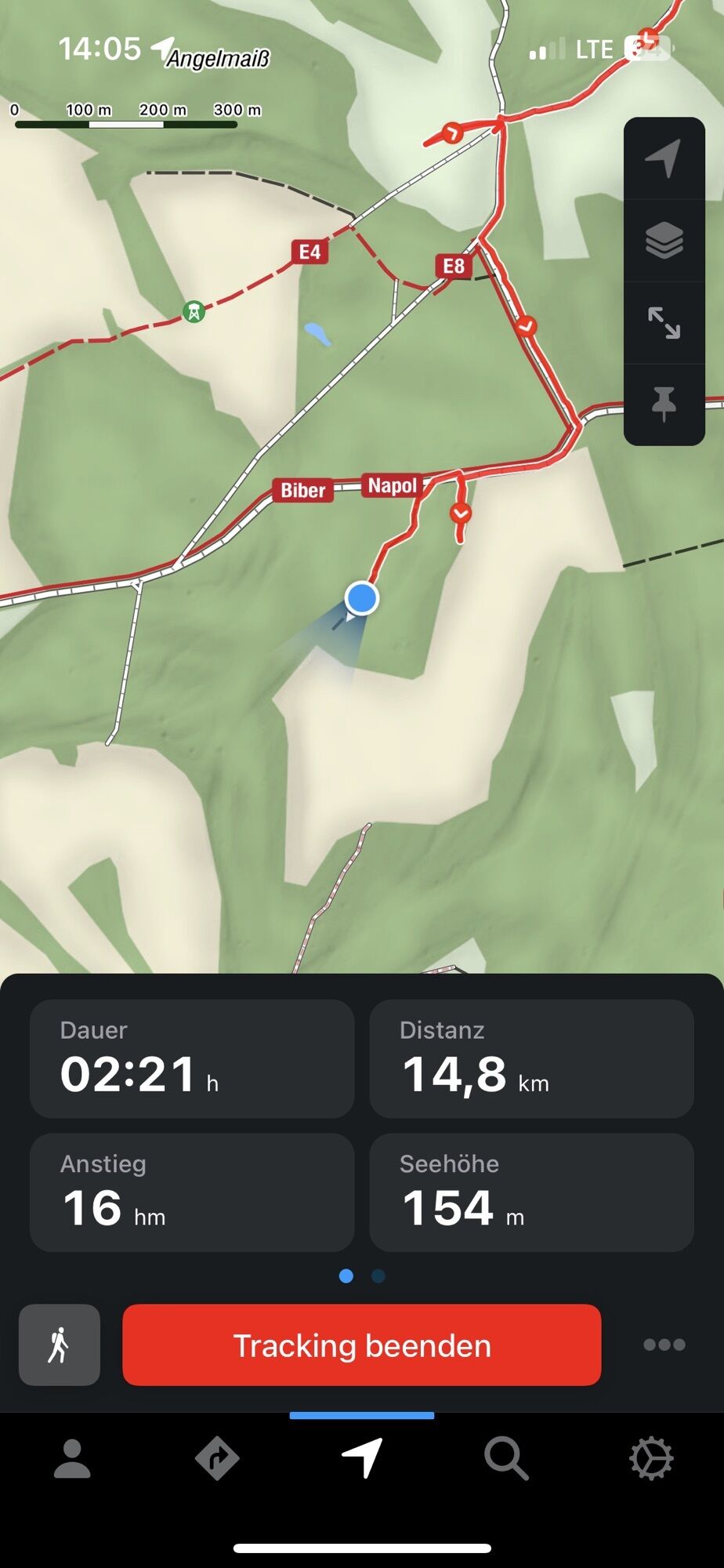Switch to the profile tab

[x=72, y=1459]
